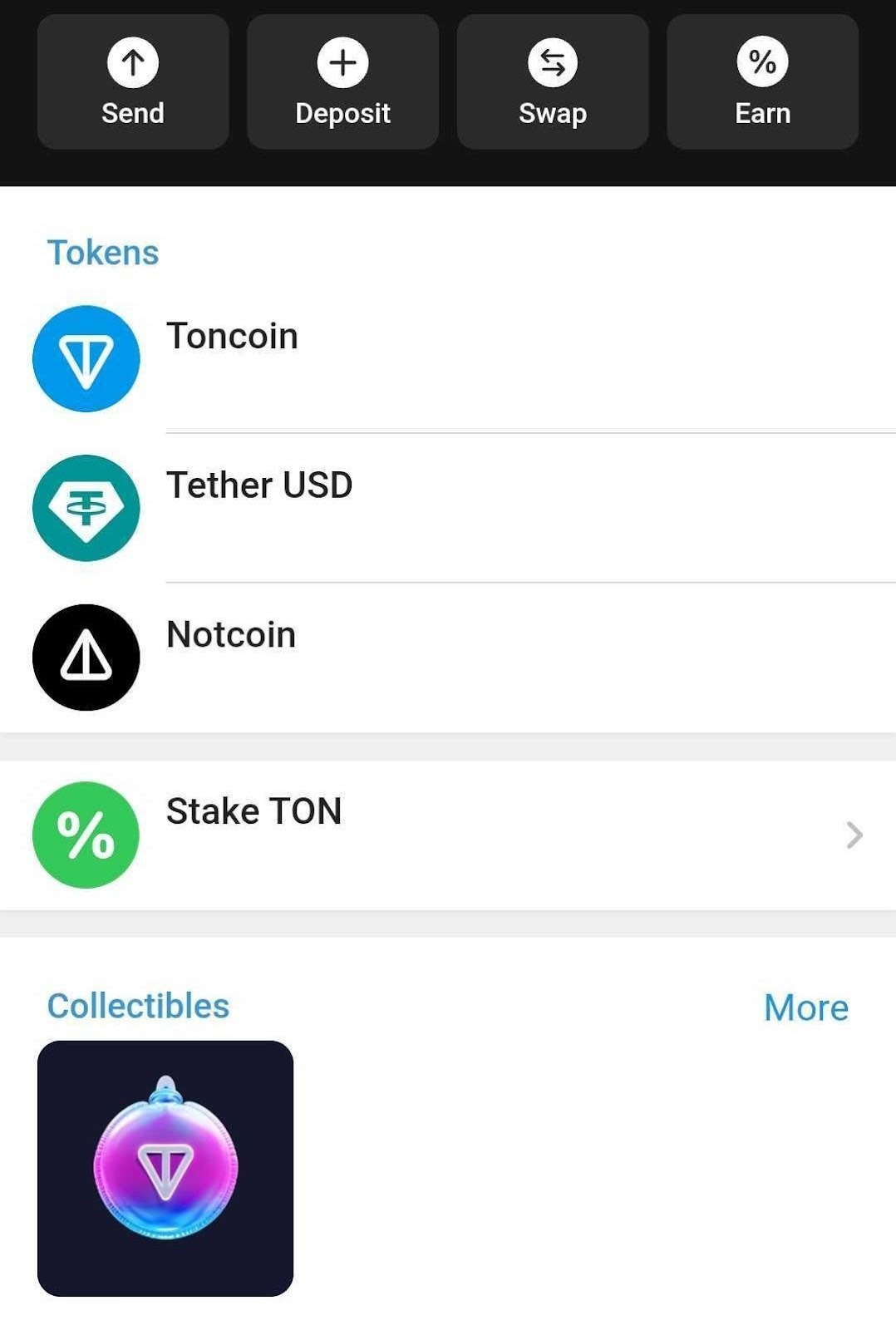View Tether USD token details

click(x=449, y=507)
